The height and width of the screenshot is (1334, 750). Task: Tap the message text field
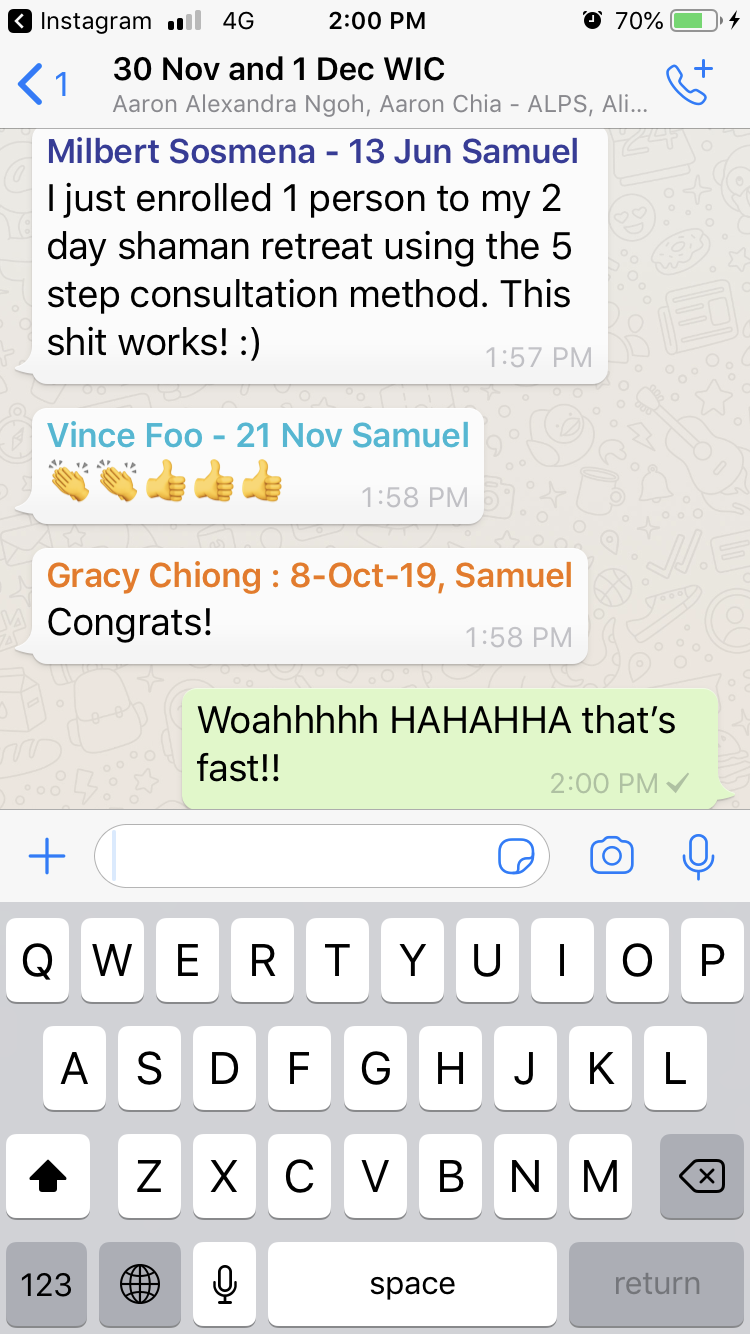coord(300,856)
